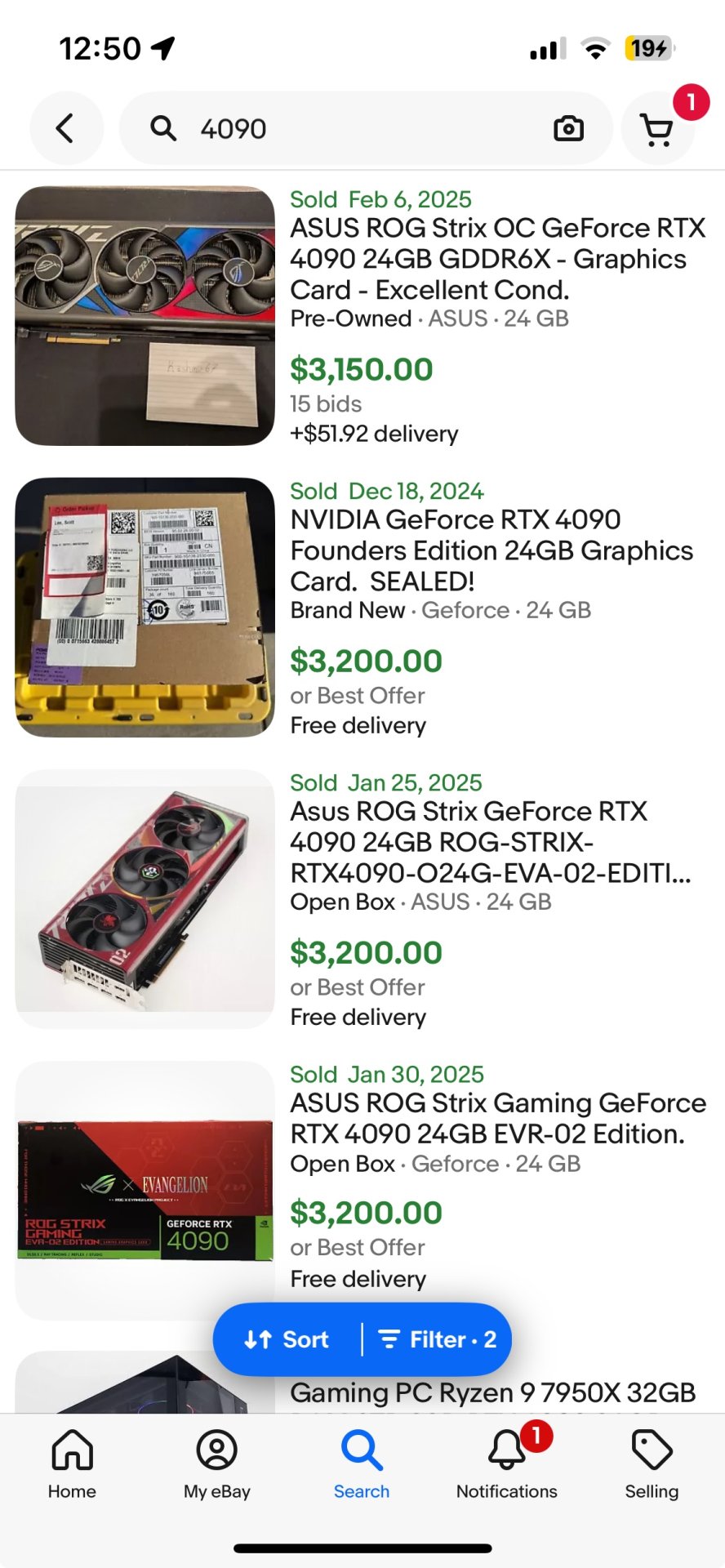Tap the 4090 search field
Image resolution: width=725 pixels, height=1568 pixels.
tap(351, 128)
